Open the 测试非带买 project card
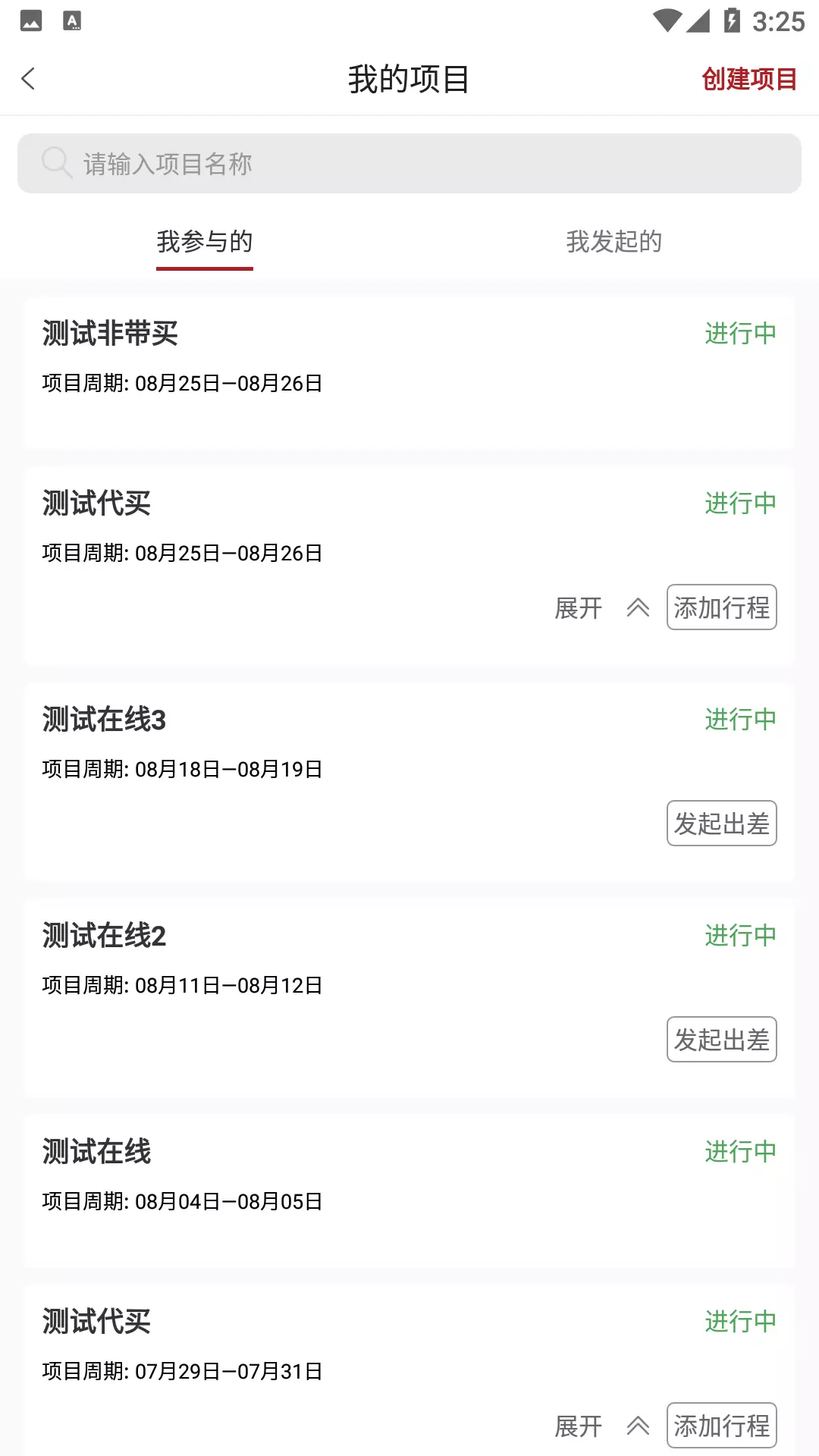 tap(409, 373)
